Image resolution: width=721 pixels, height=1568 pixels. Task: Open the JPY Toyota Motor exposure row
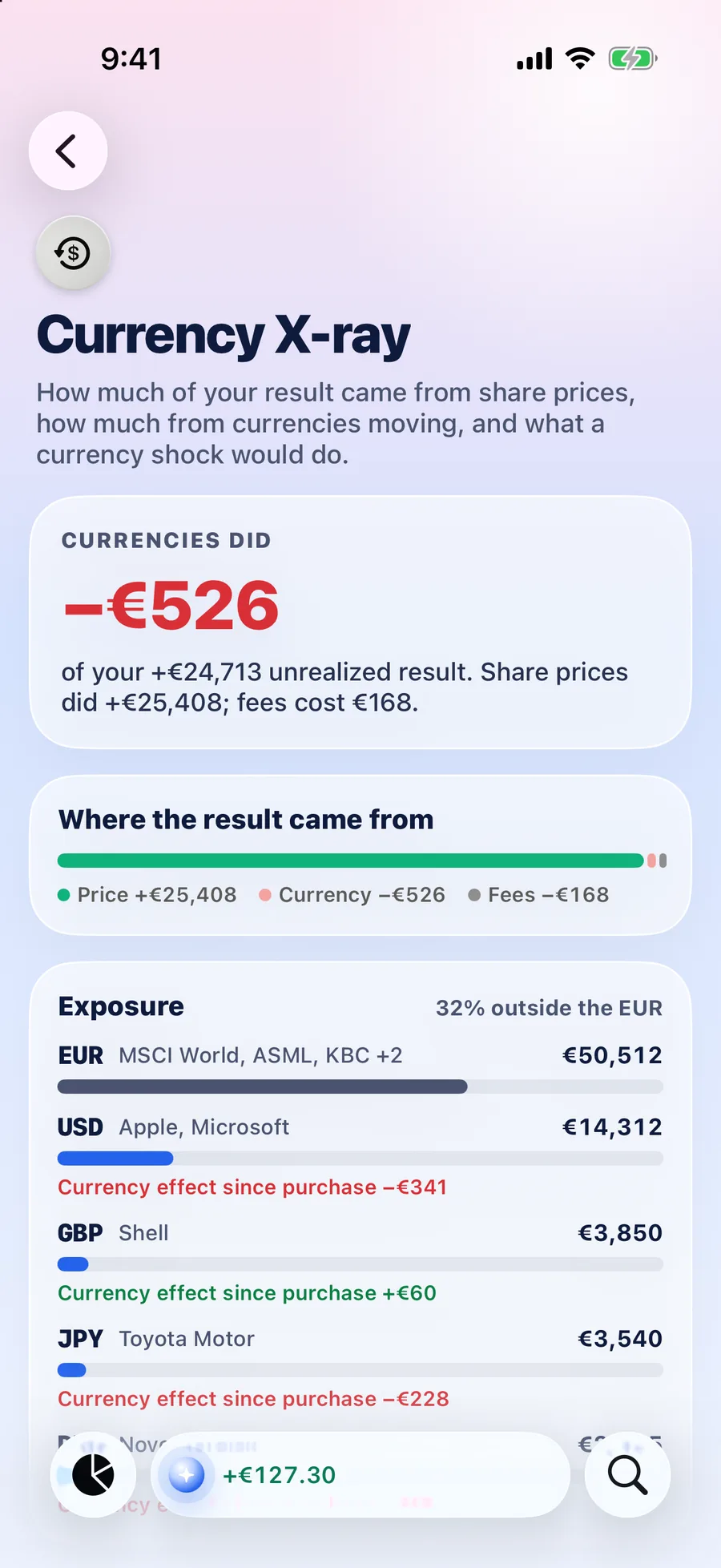360,1368
